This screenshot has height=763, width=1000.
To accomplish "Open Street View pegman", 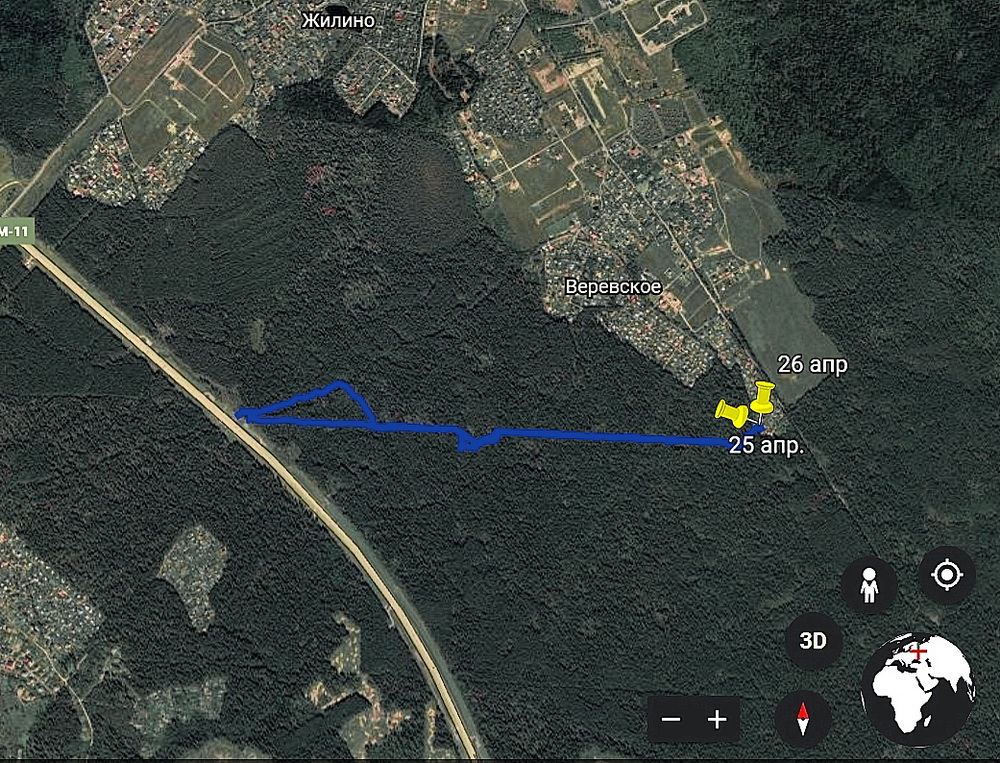I will [x=868, y=585].
